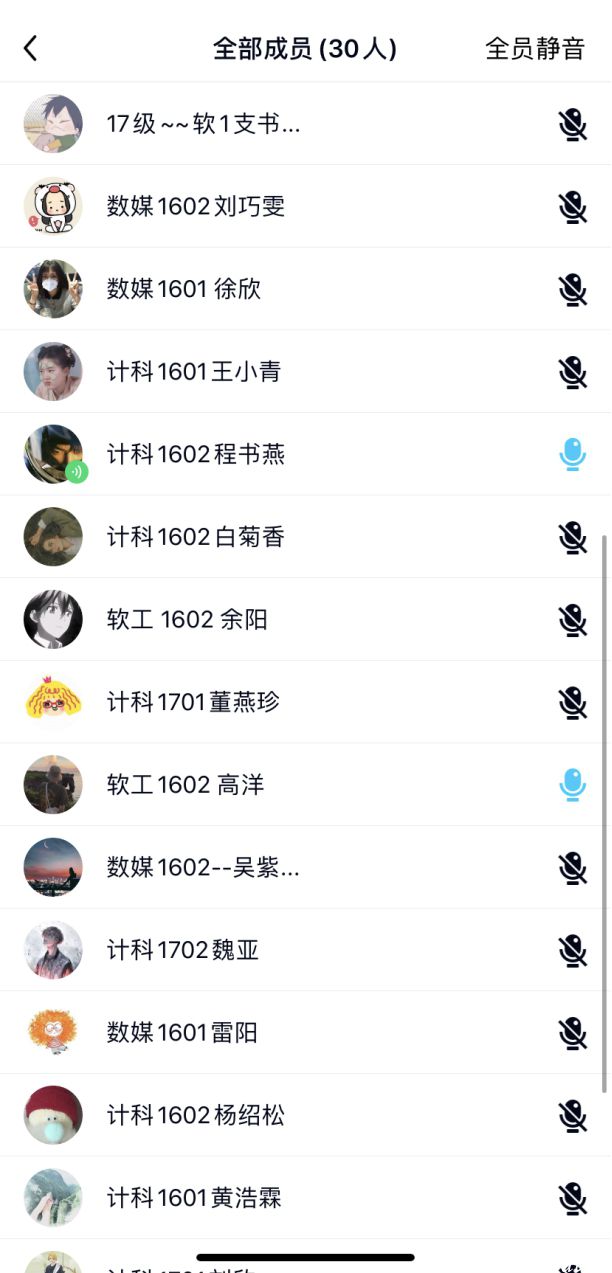
Task: Tap the 全员静音 mute-all button
Action: click(x=534, y=48)
